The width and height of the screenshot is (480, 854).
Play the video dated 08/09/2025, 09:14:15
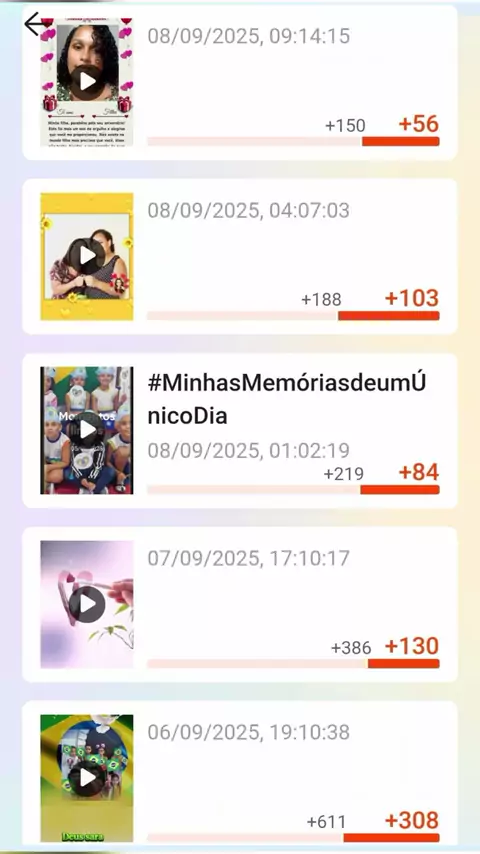87,82
